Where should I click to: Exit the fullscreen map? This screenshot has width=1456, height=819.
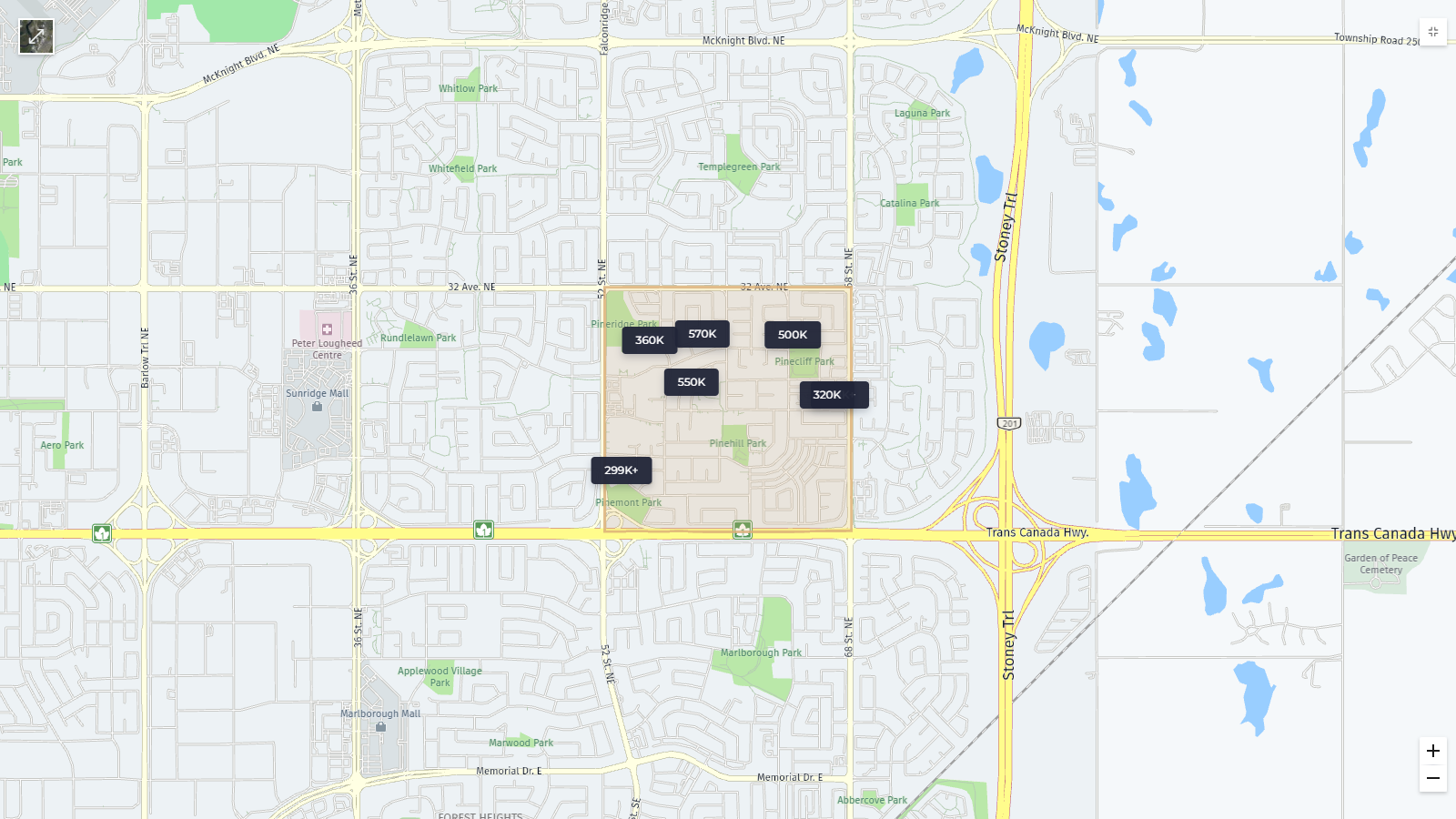click(x=1433, y=32)
